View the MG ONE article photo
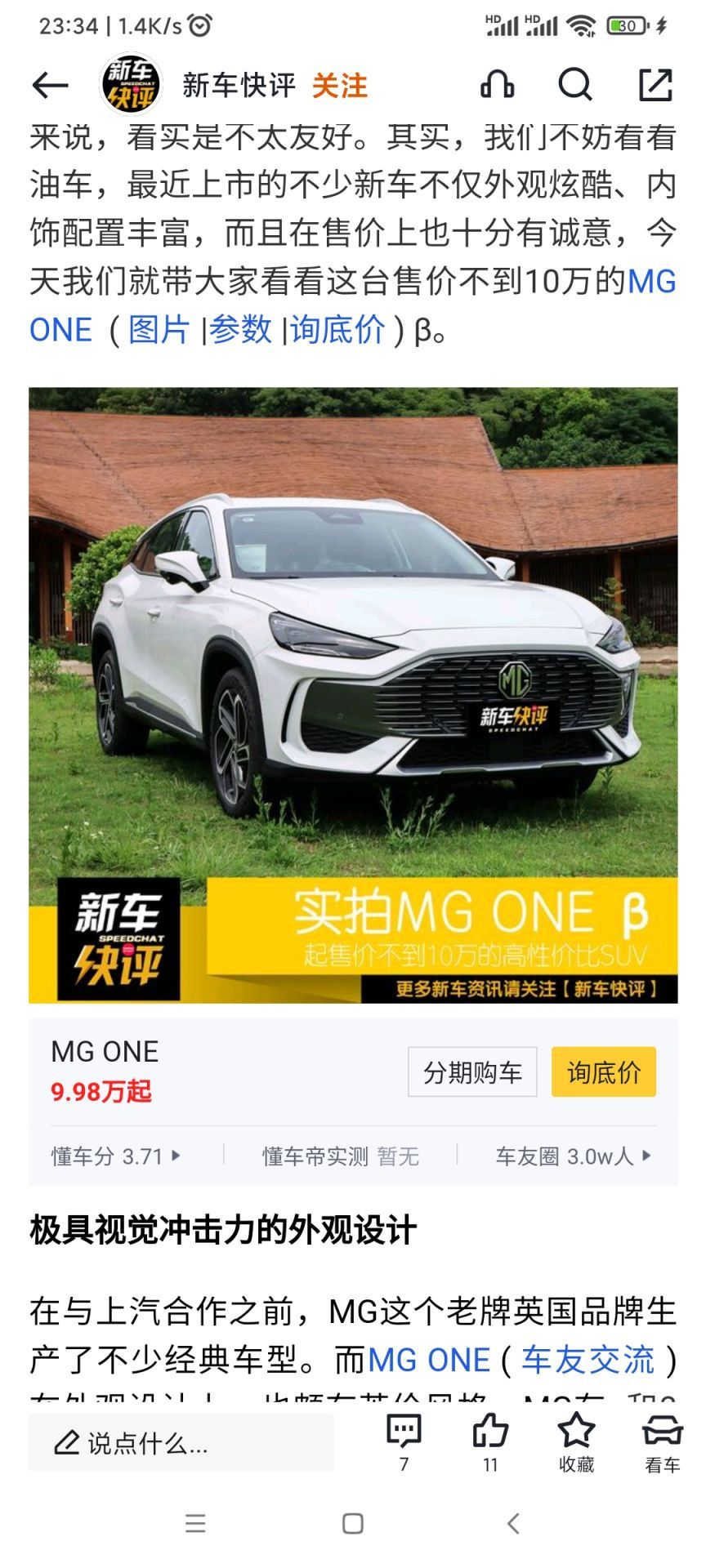706x1568 pixels. (353, 695)
